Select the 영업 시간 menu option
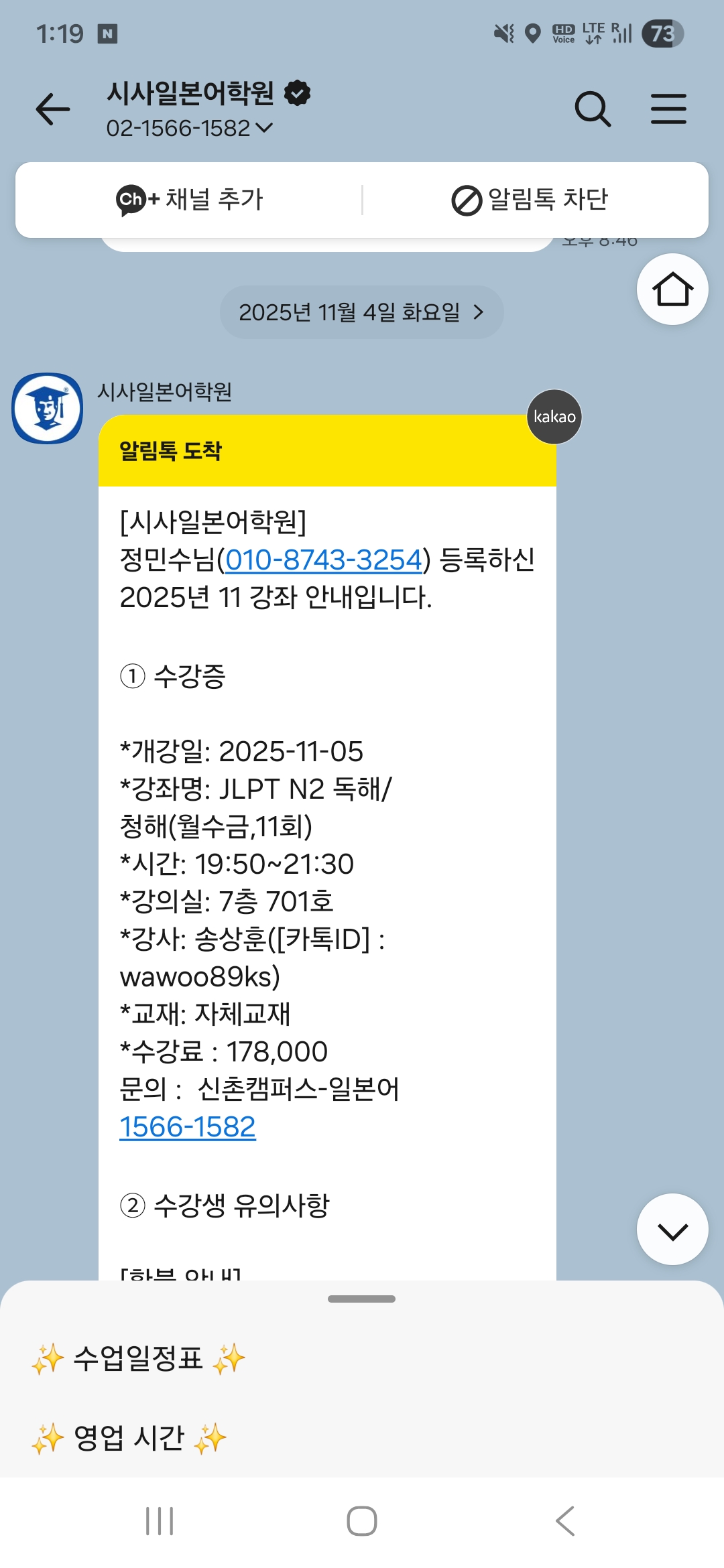Image resolution: width=724 pixels, height=1568 pixels. pyautogui.click(x=129, y=1438)
